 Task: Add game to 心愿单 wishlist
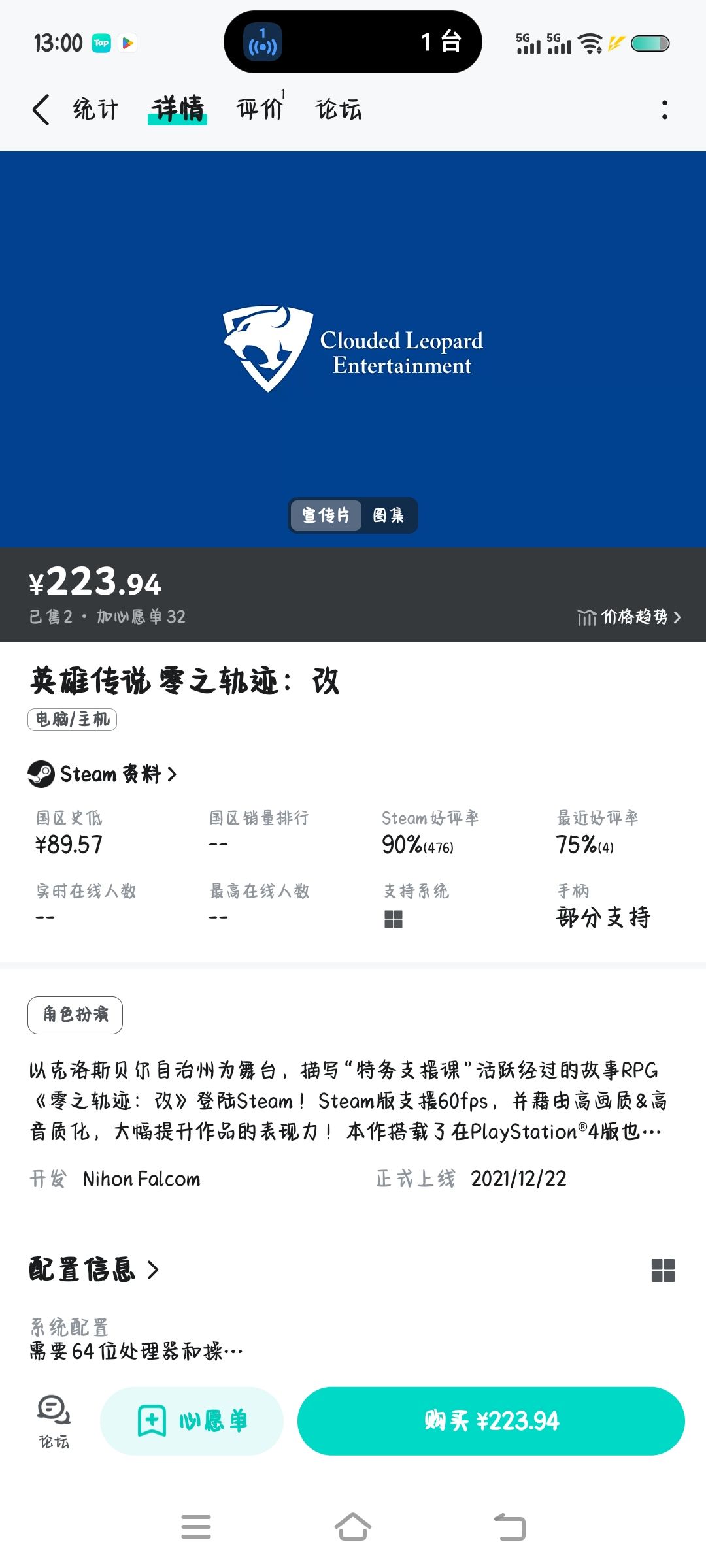[x=192, y=1421]
